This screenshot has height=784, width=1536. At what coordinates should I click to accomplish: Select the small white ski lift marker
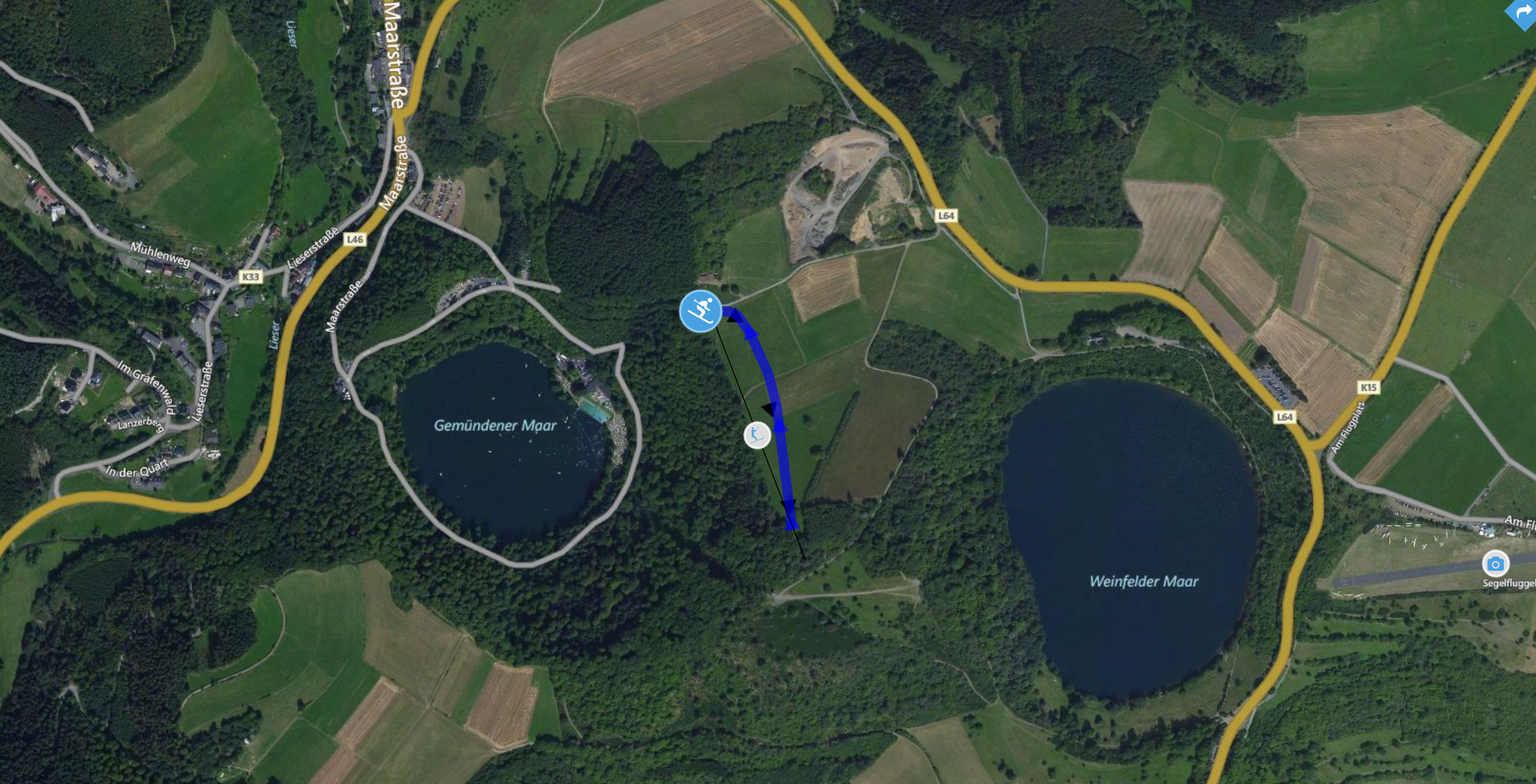pyautogui.click(x=757, y=435)
